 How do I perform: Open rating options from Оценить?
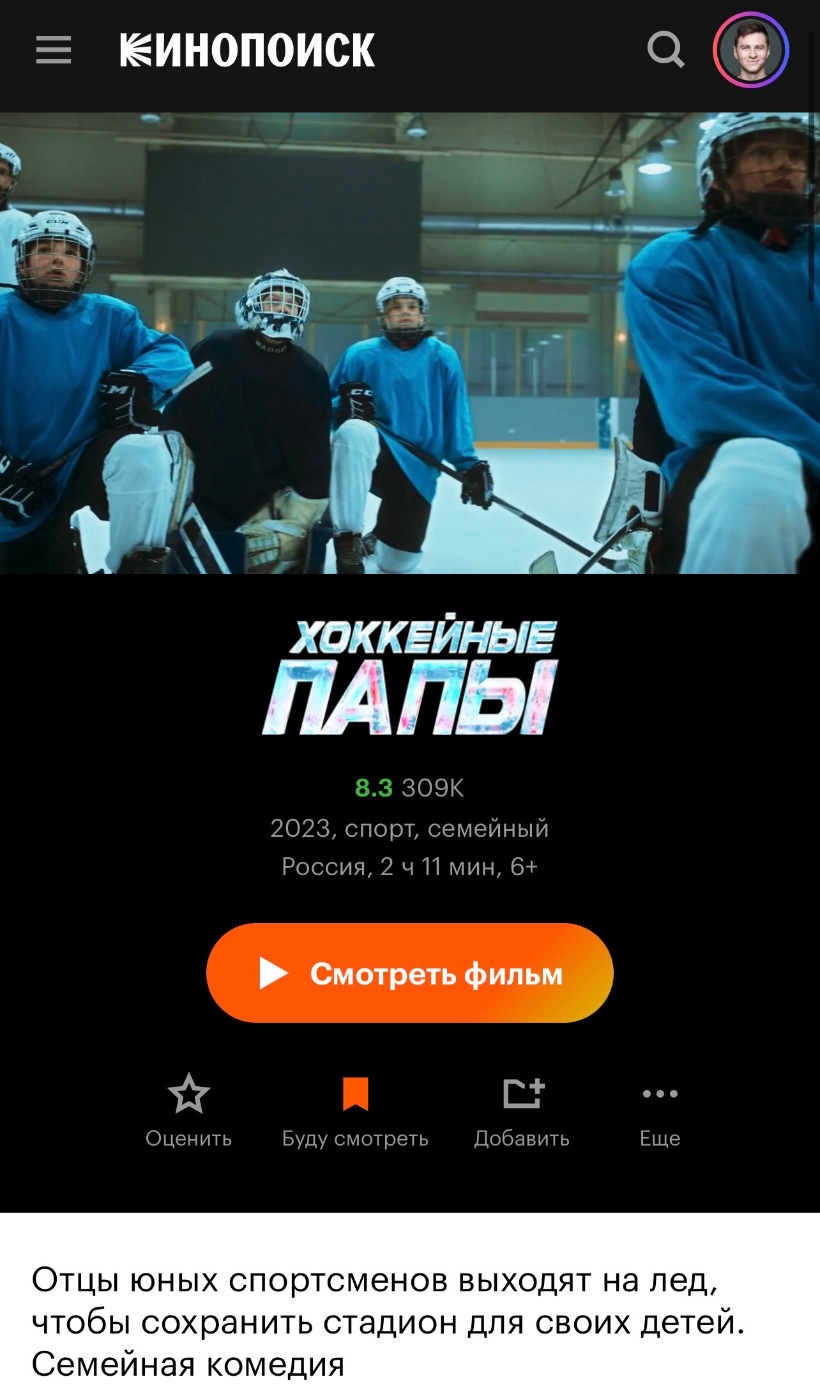point(188,1095)
